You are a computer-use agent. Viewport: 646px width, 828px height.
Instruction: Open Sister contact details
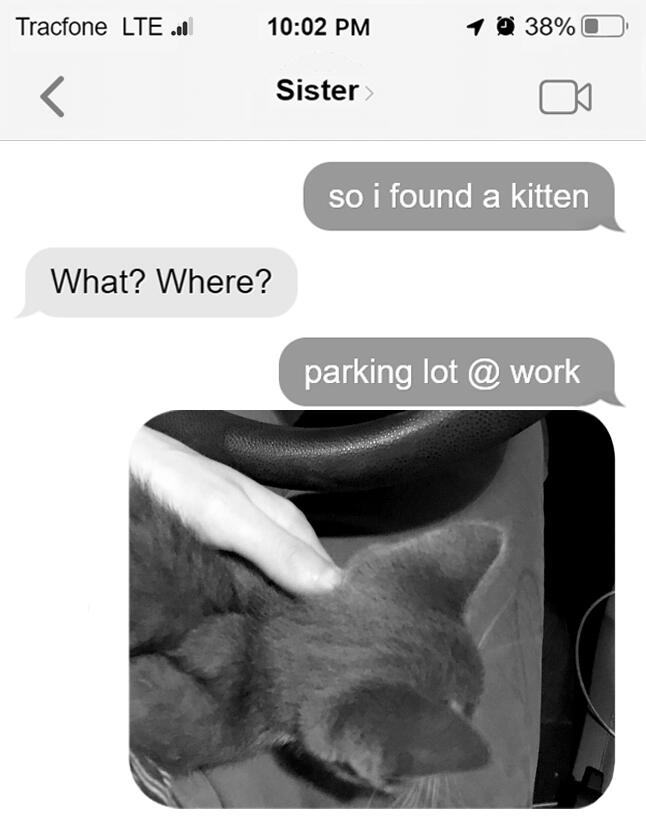click(322, 91)
